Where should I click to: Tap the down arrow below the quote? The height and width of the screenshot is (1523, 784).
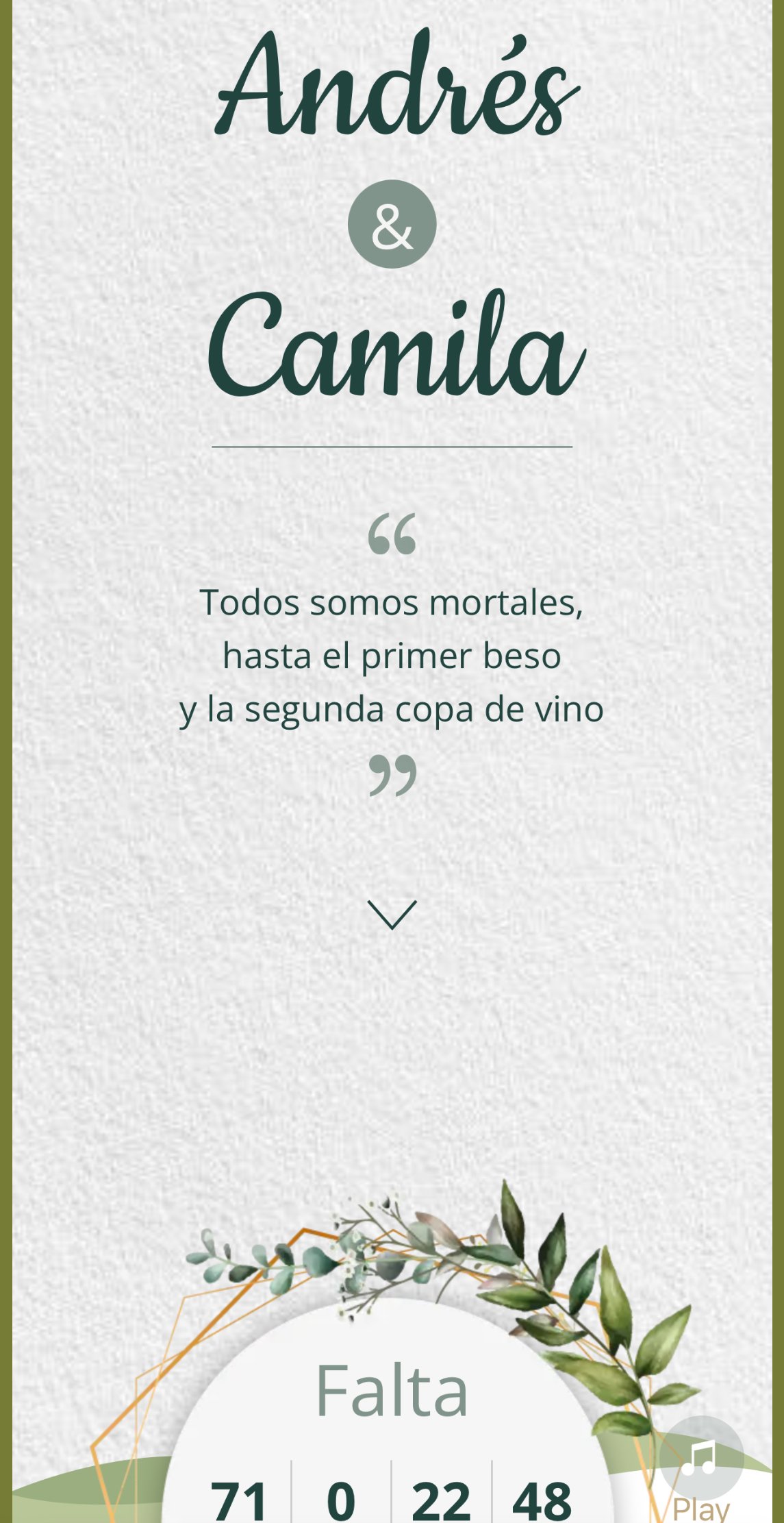click(x=392, y=915)
